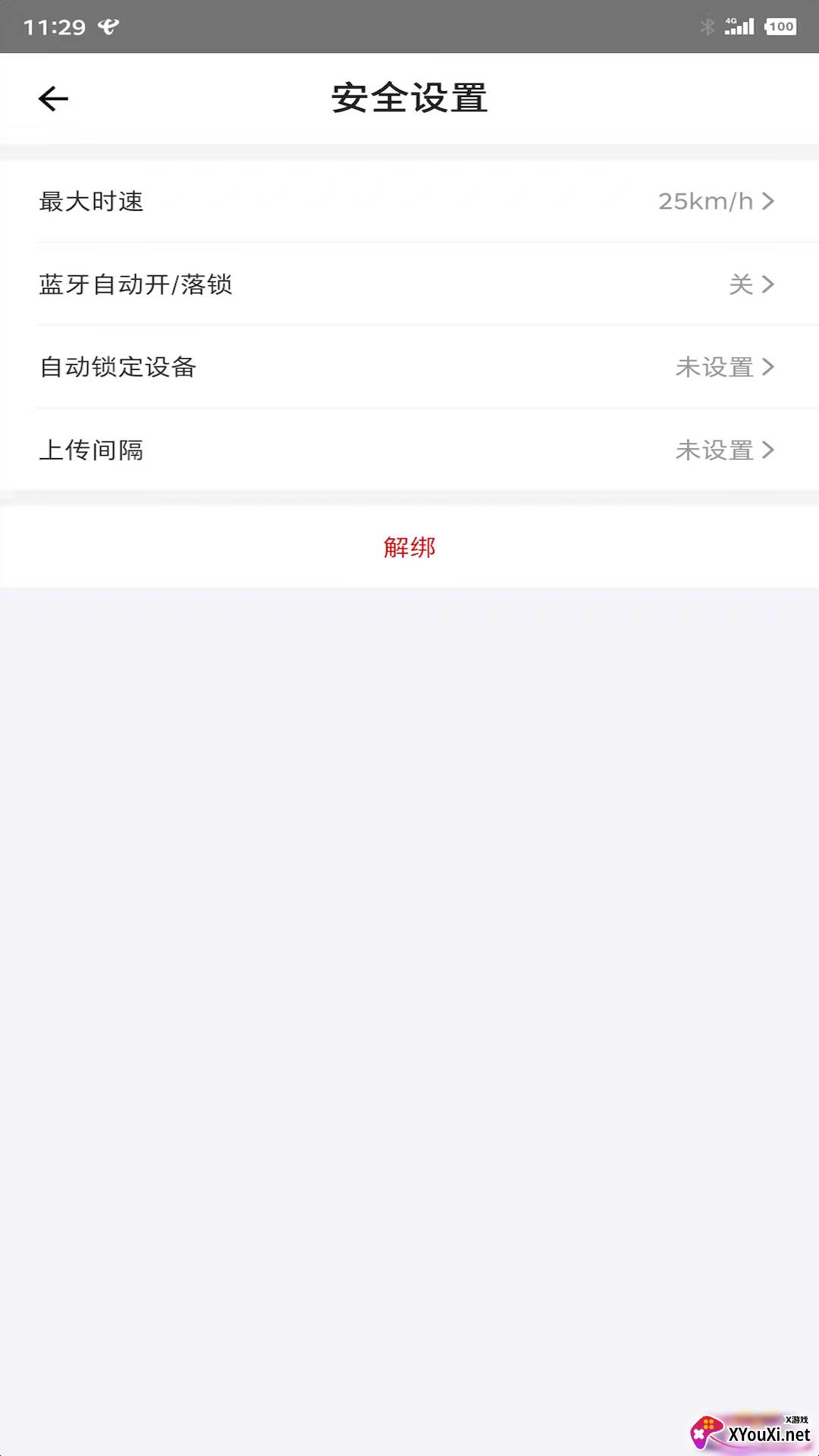Open 蓝牙自动开/落锁 setting

[409, 284]
